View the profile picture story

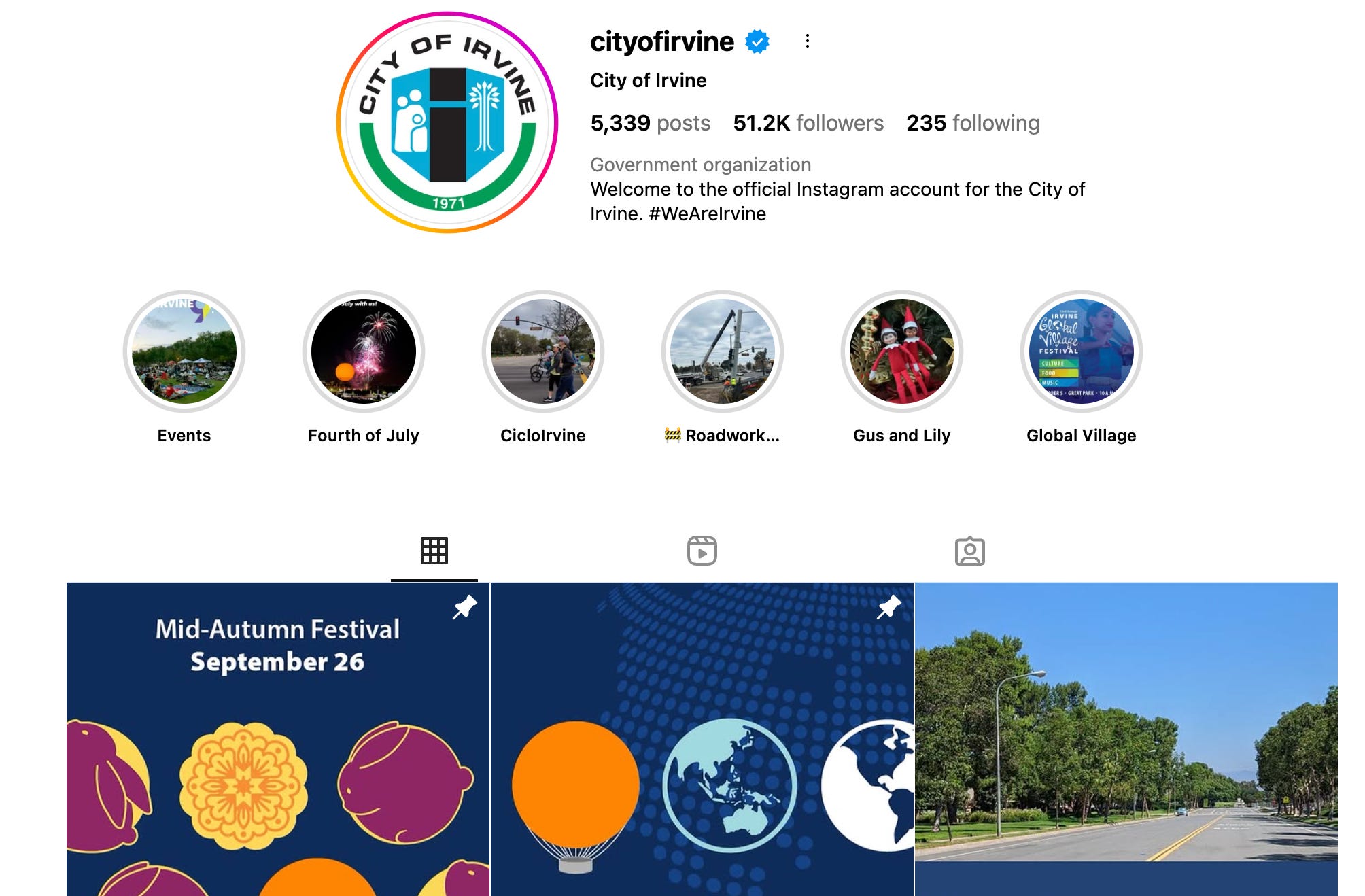pos(447,123)
